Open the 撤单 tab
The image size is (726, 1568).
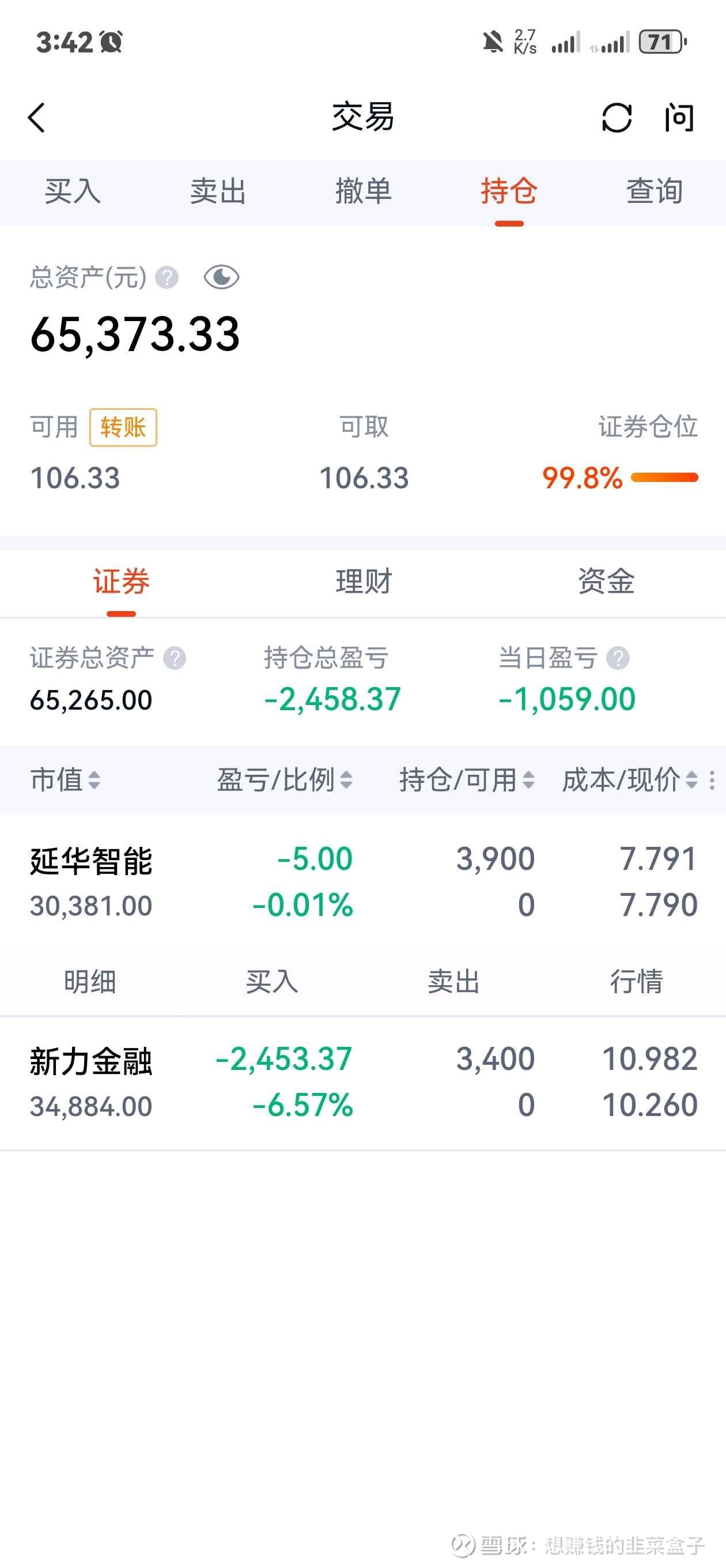(364, 191)
